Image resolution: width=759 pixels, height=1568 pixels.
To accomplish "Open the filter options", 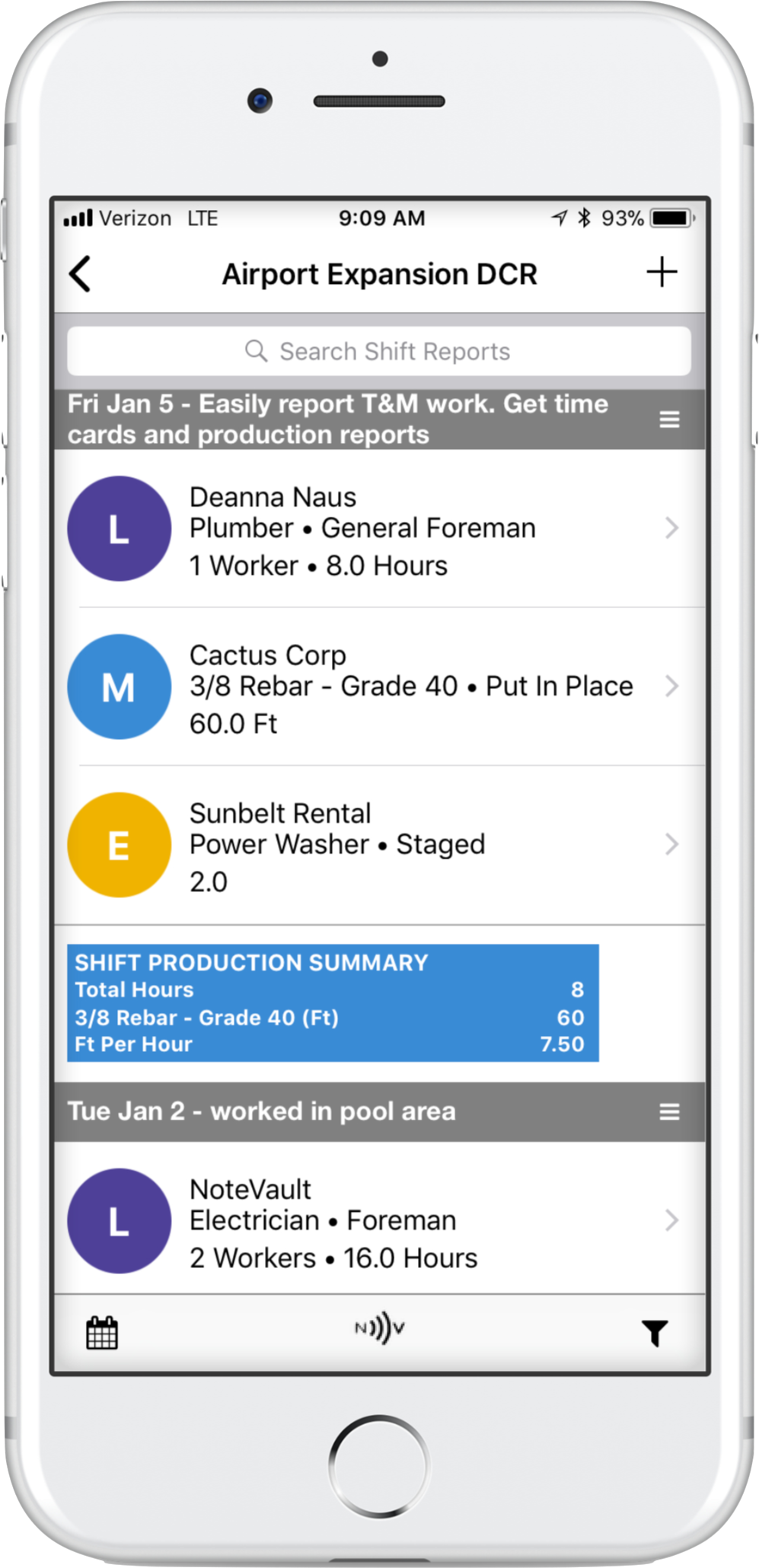I will (655, 1333).
